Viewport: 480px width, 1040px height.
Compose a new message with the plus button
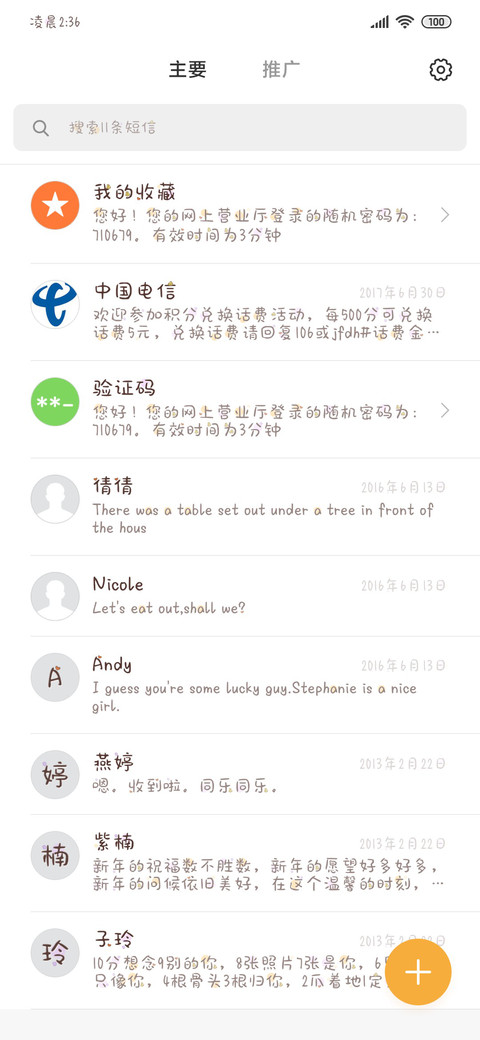(x=418, y=972)
